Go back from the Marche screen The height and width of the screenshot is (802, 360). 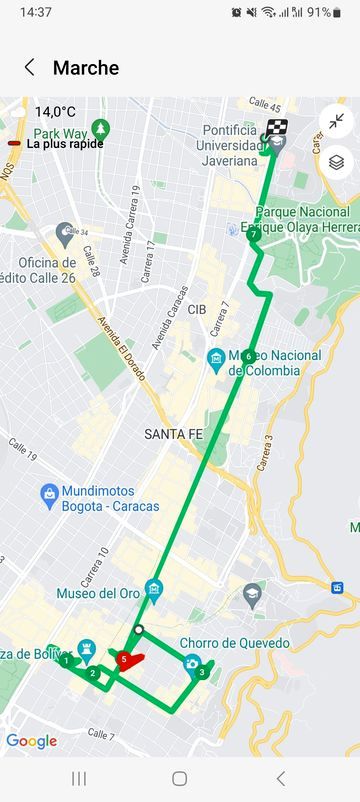30,68
